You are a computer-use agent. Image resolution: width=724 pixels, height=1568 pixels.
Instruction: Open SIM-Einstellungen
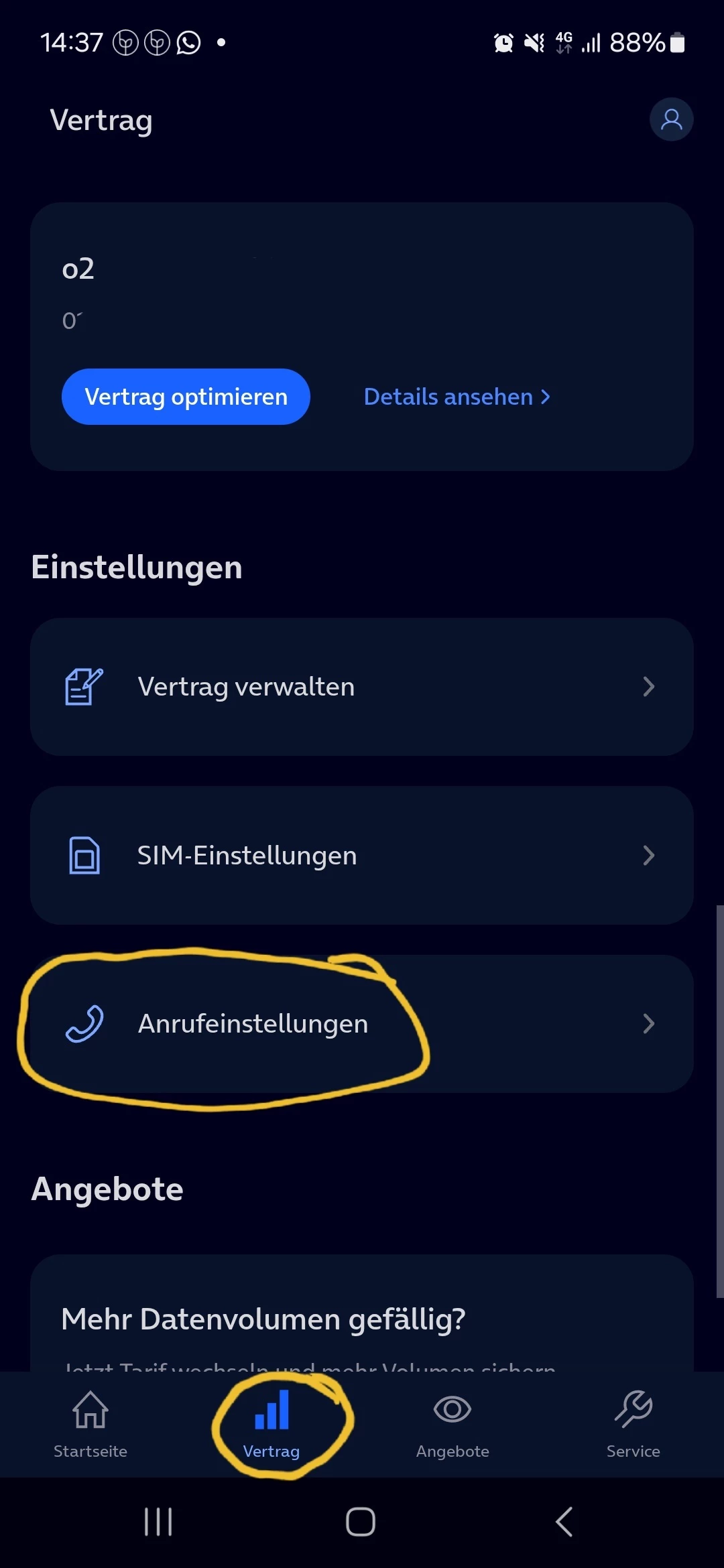point(362,856)
